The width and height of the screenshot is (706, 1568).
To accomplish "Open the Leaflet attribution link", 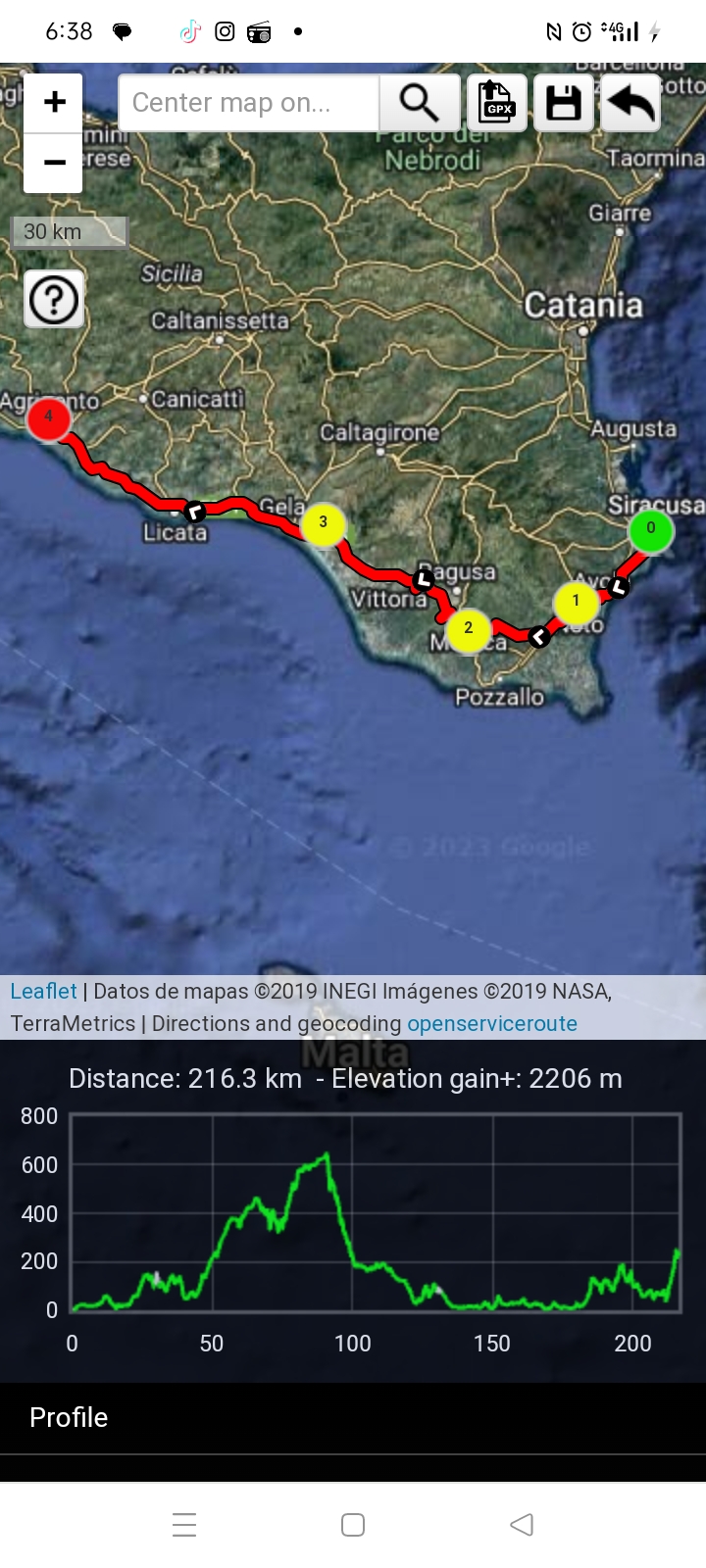I will point(43,991).
